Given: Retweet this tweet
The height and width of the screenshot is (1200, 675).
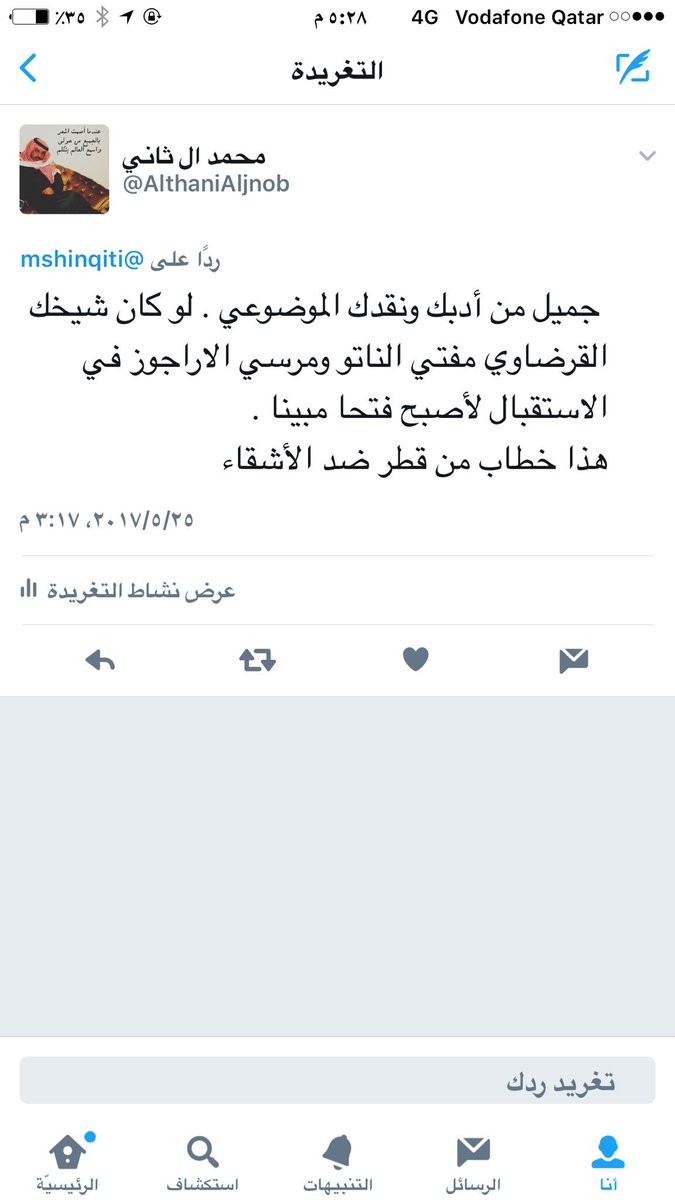Looking at the screenshot, I should [x=257, y=659].
